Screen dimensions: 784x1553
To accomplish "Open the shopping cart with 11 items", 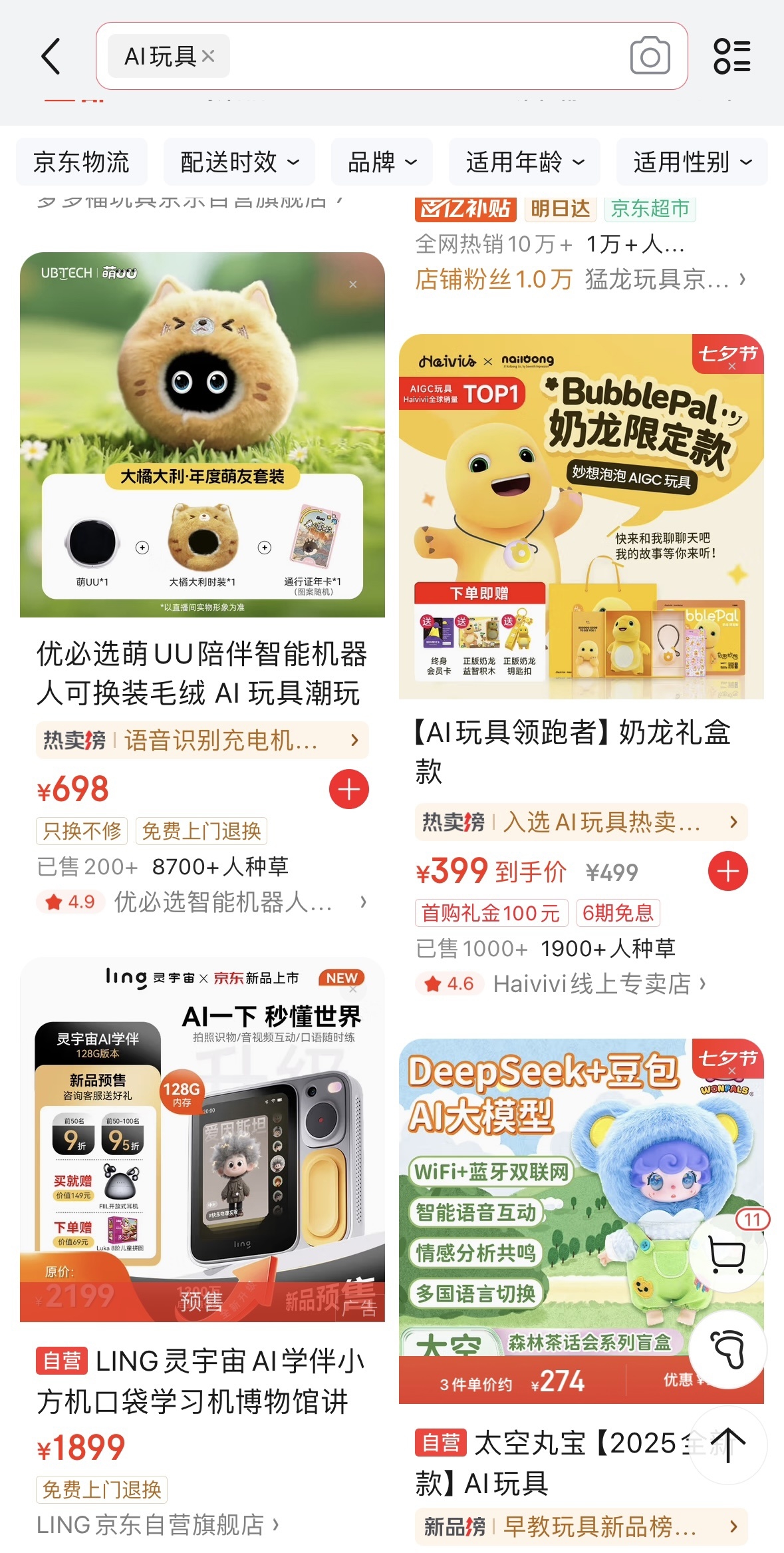I will 727,1254.
